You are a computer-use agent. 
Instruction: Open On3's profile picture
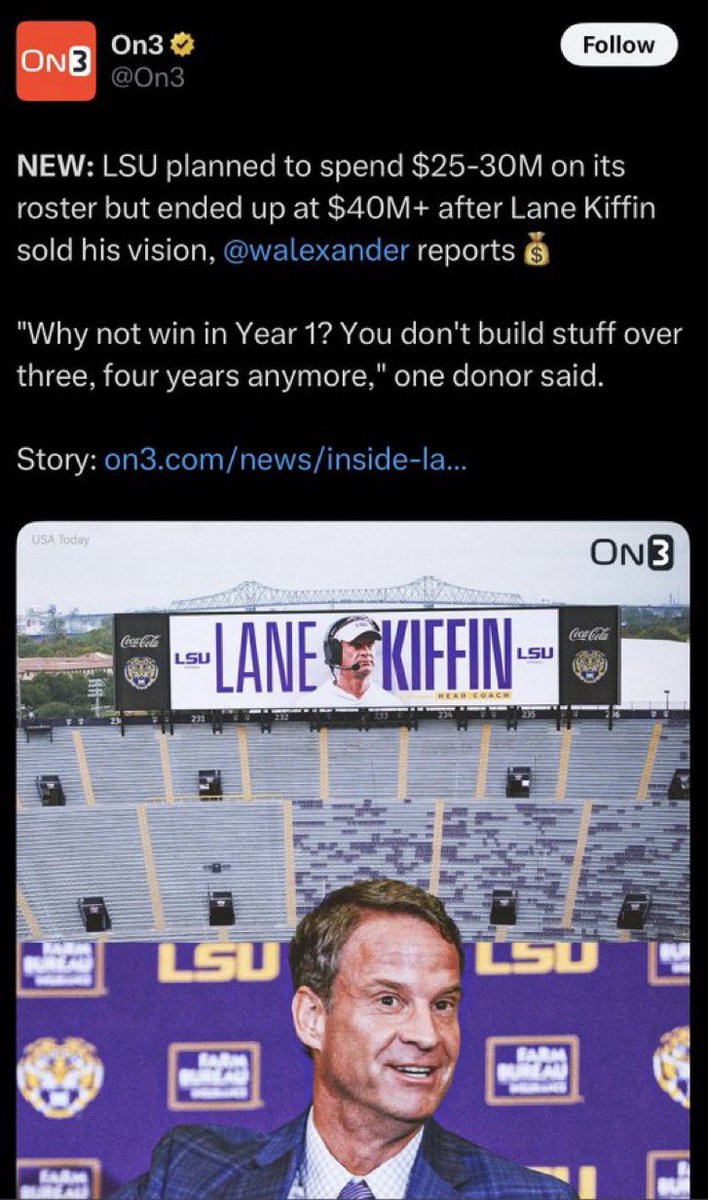point(55,60)
